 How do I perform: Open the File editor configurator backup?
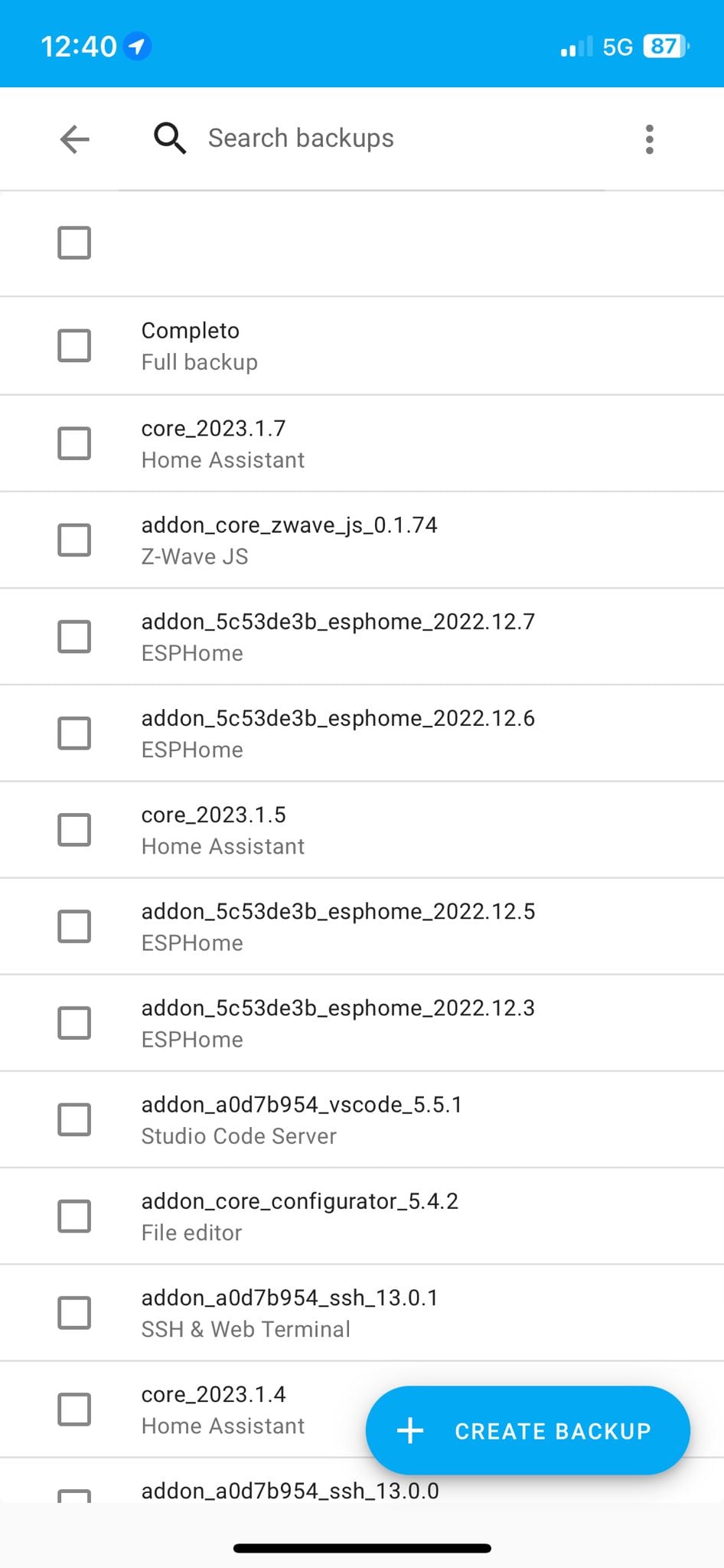coord(362,1216)
